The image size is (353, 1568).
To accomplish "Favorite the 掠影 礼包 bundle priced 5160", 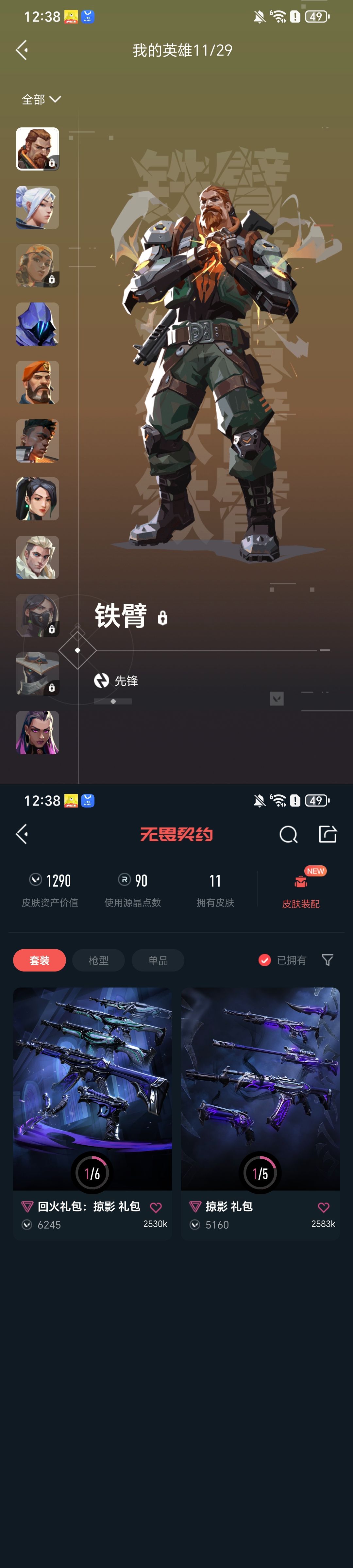I will [324, 1208].
